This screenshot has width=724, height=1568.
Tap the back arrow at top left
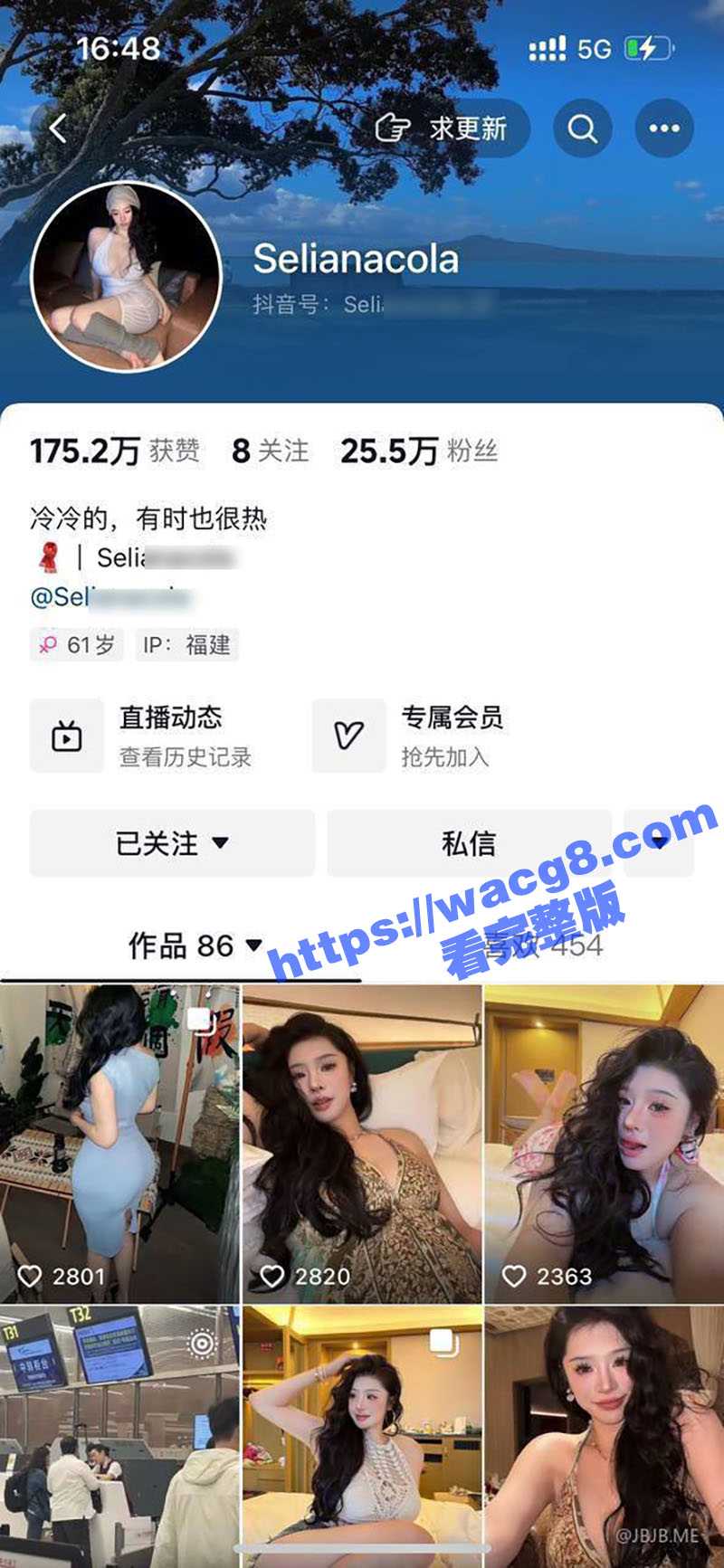[x=57, y=127]
